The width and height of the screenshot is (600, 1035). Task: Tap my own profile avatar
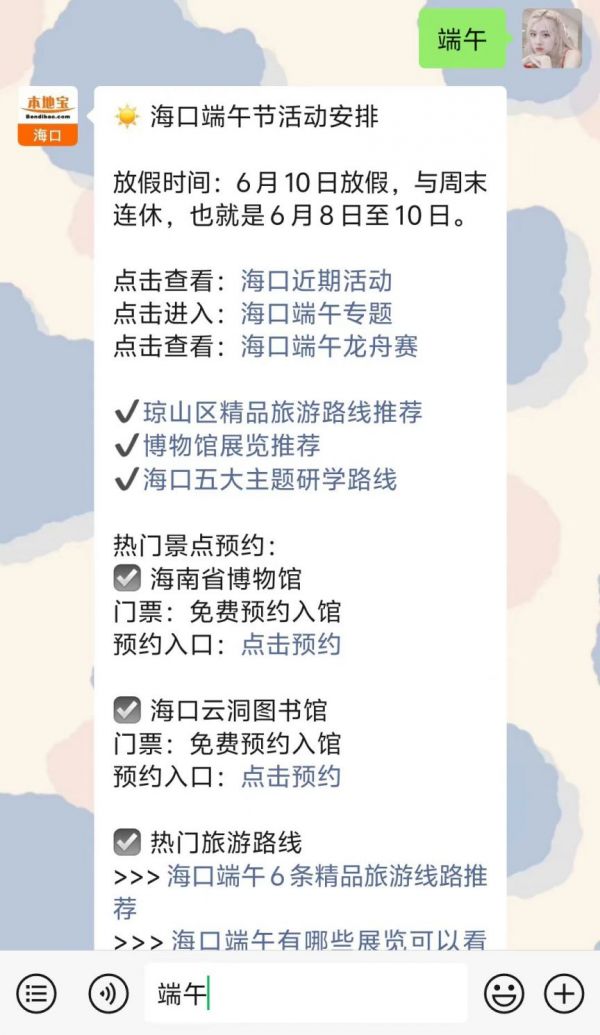[551, 39]
